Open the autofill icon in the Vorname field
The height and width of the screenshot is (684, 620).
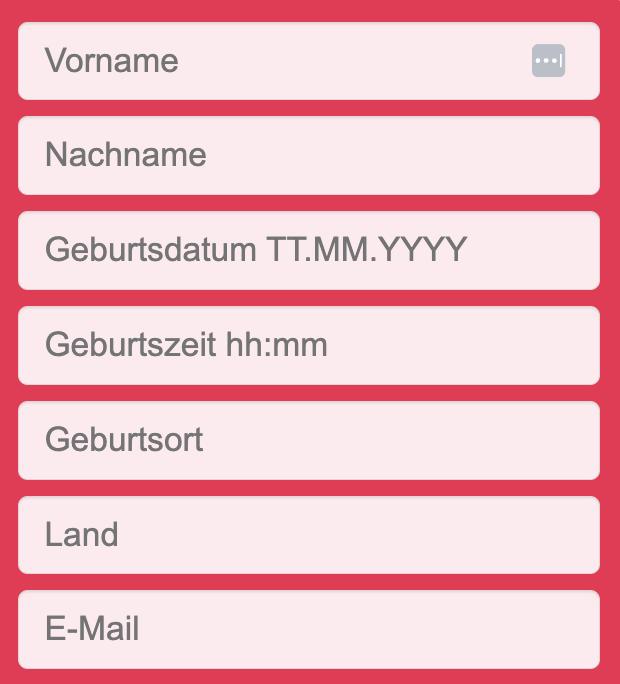(548, 61)
